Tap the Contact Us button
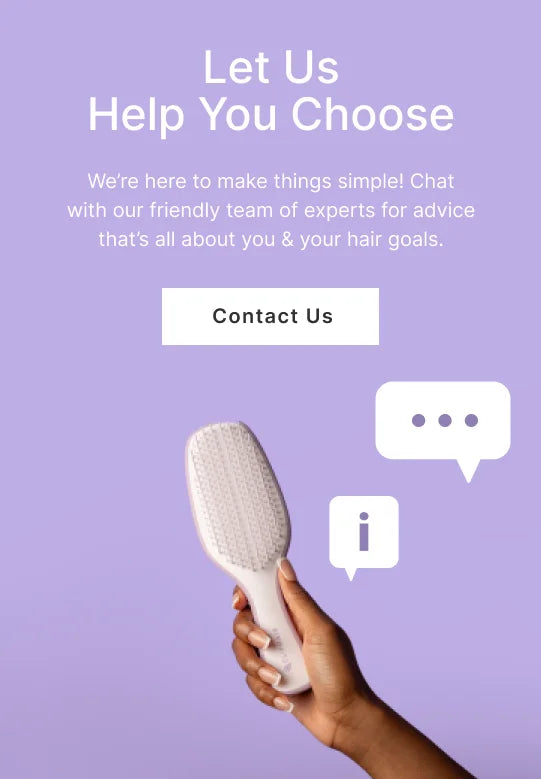This screenshot has width=541, height=779. point(270,316)
